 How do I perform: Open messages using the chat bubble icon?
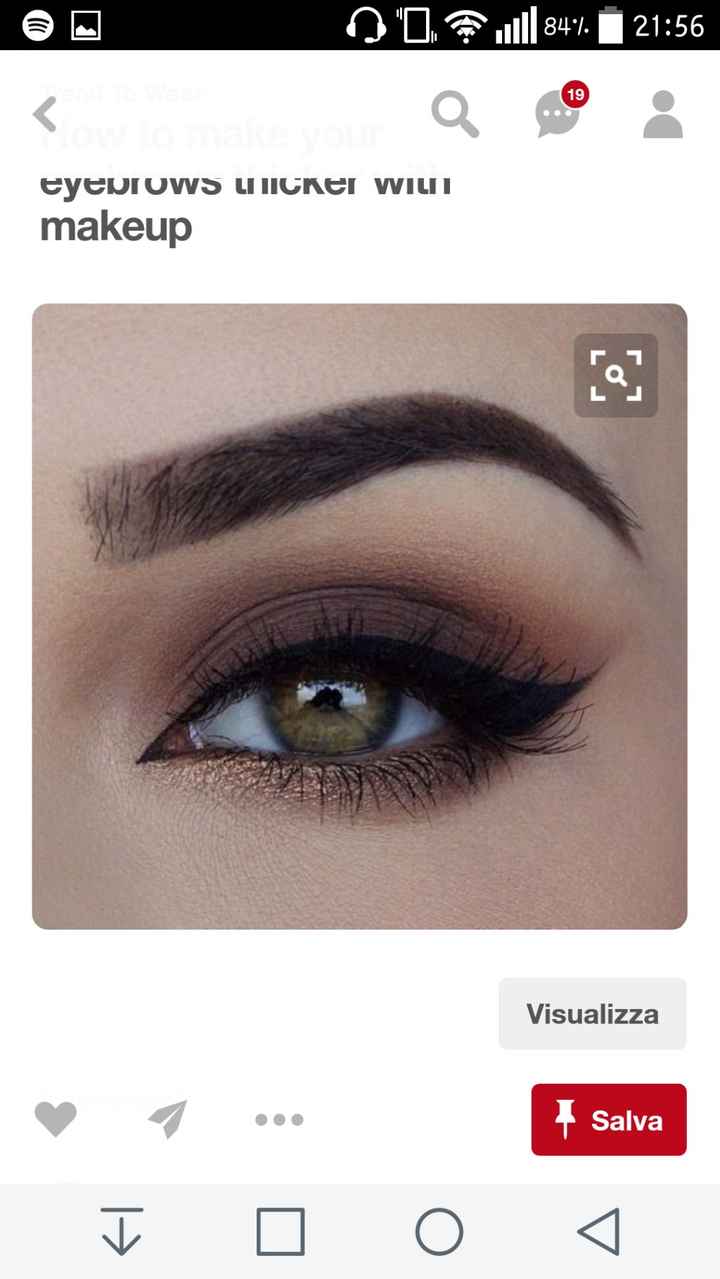[556, 116]
